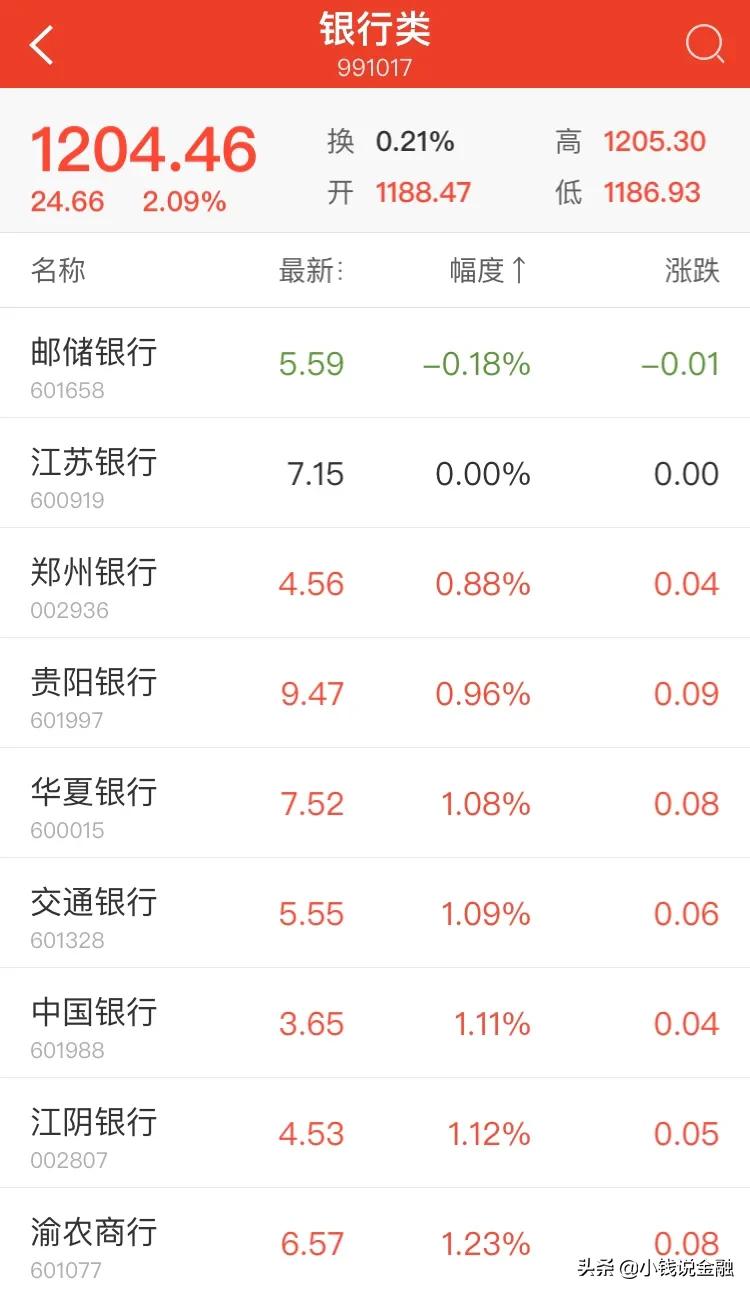Viewport: 750px width, 1294px height.
Task: Open 渝农商行 stock details
Action: coord(375,1242)
